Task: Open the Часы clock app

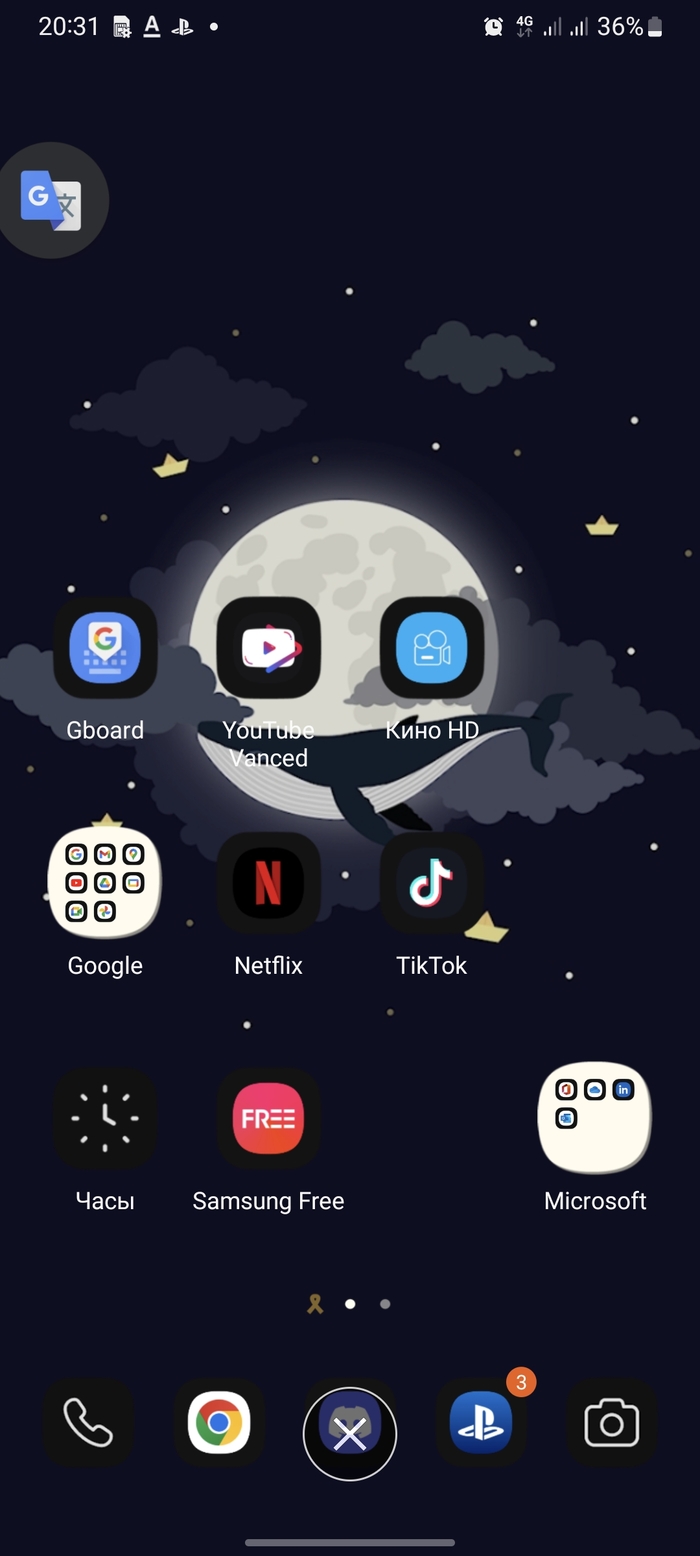Action: point(105,1118)
